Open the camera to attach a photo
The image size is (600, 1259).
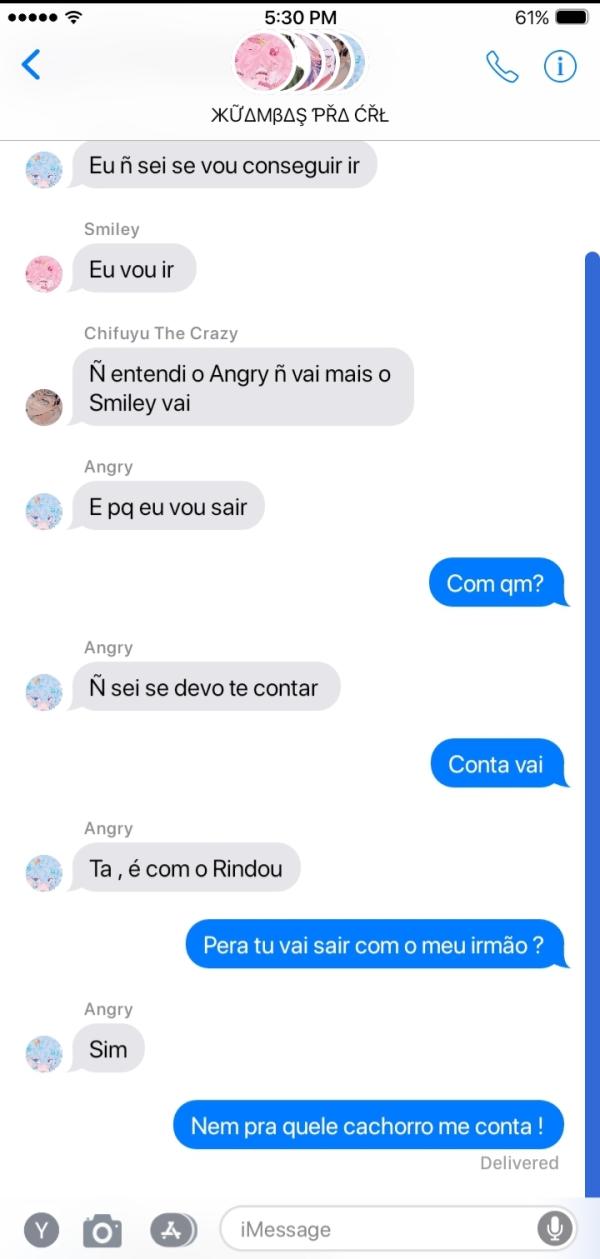(101, 1230)
